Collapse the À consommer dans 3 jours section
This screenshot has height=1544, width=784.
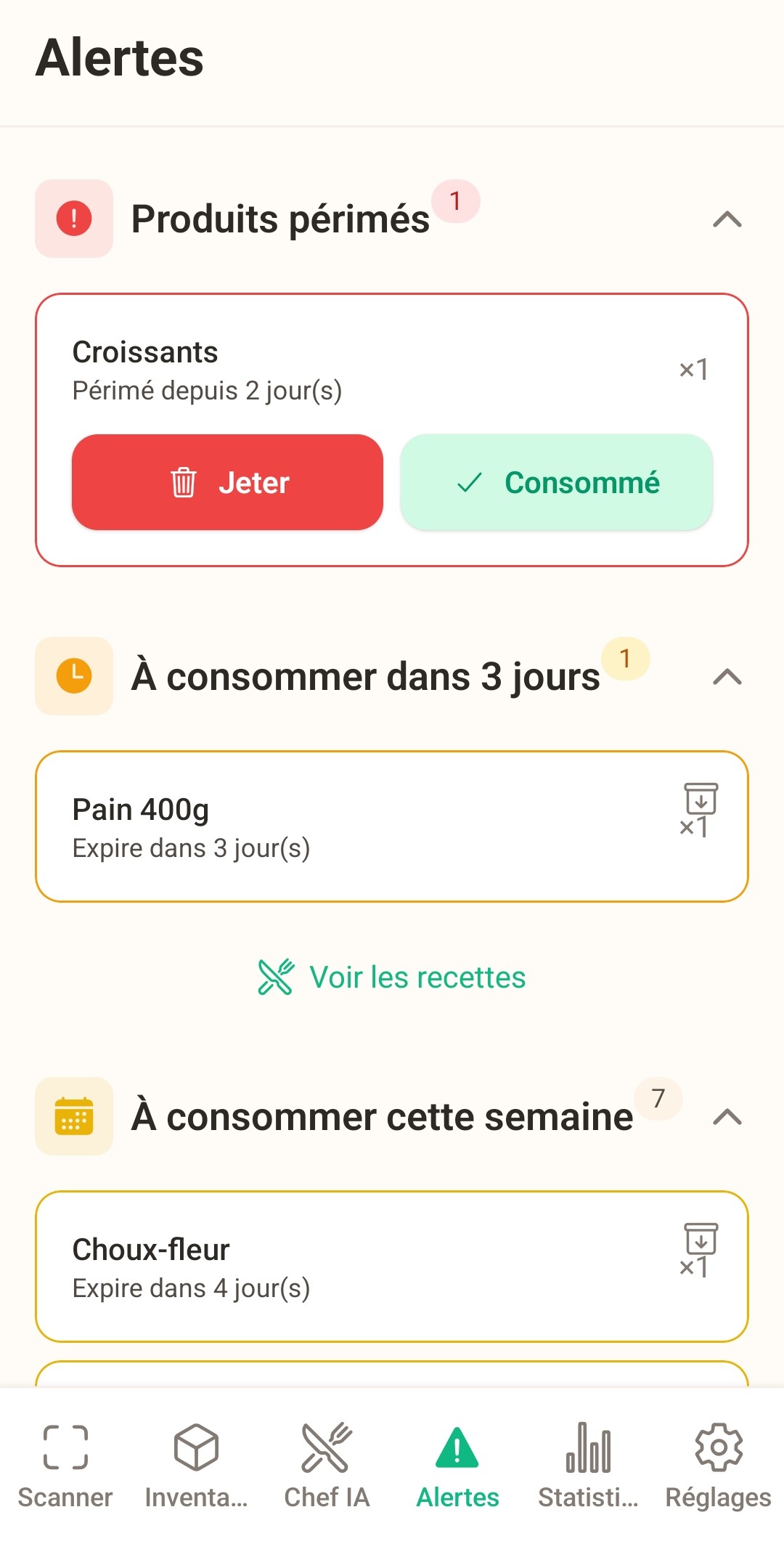728,676
